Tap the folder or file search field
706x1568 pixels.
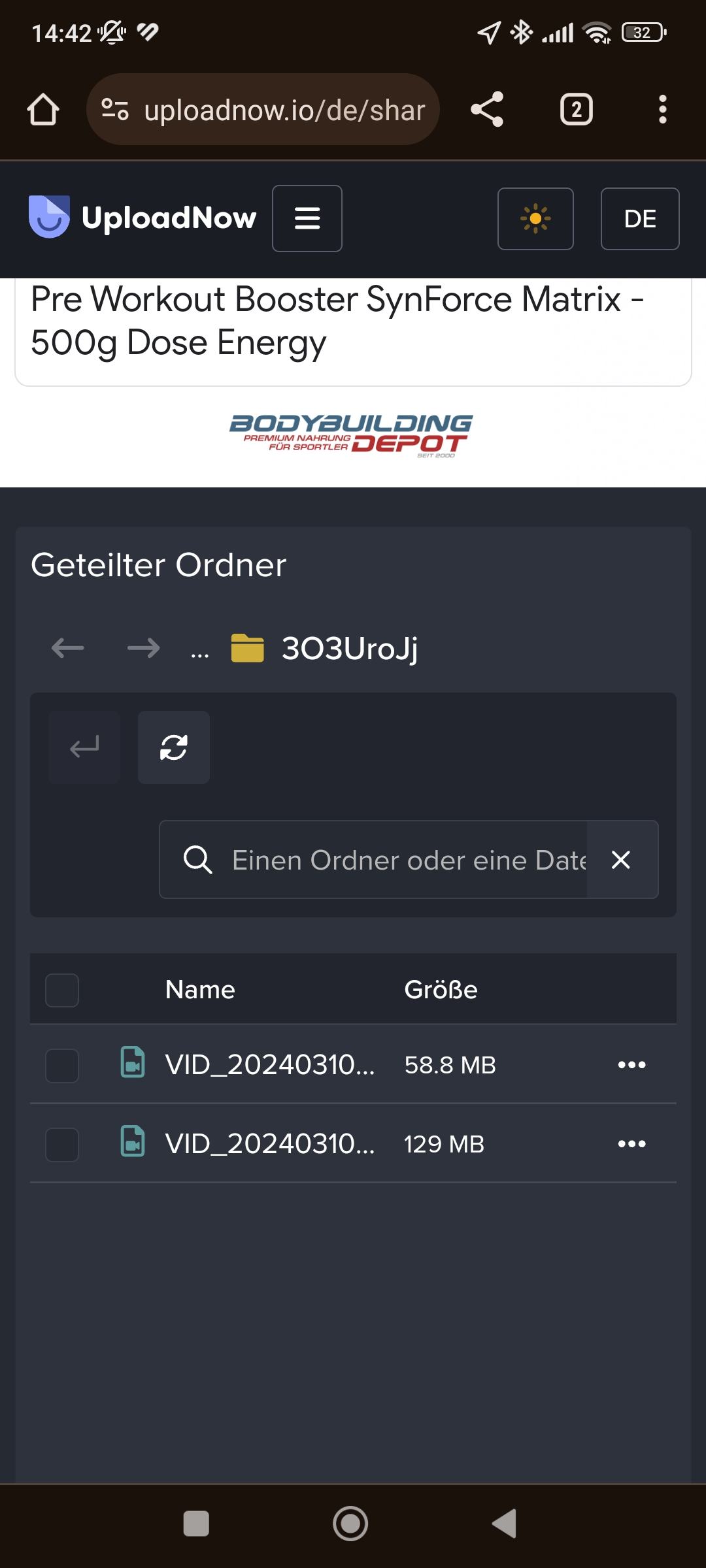[x=373, y=860]
